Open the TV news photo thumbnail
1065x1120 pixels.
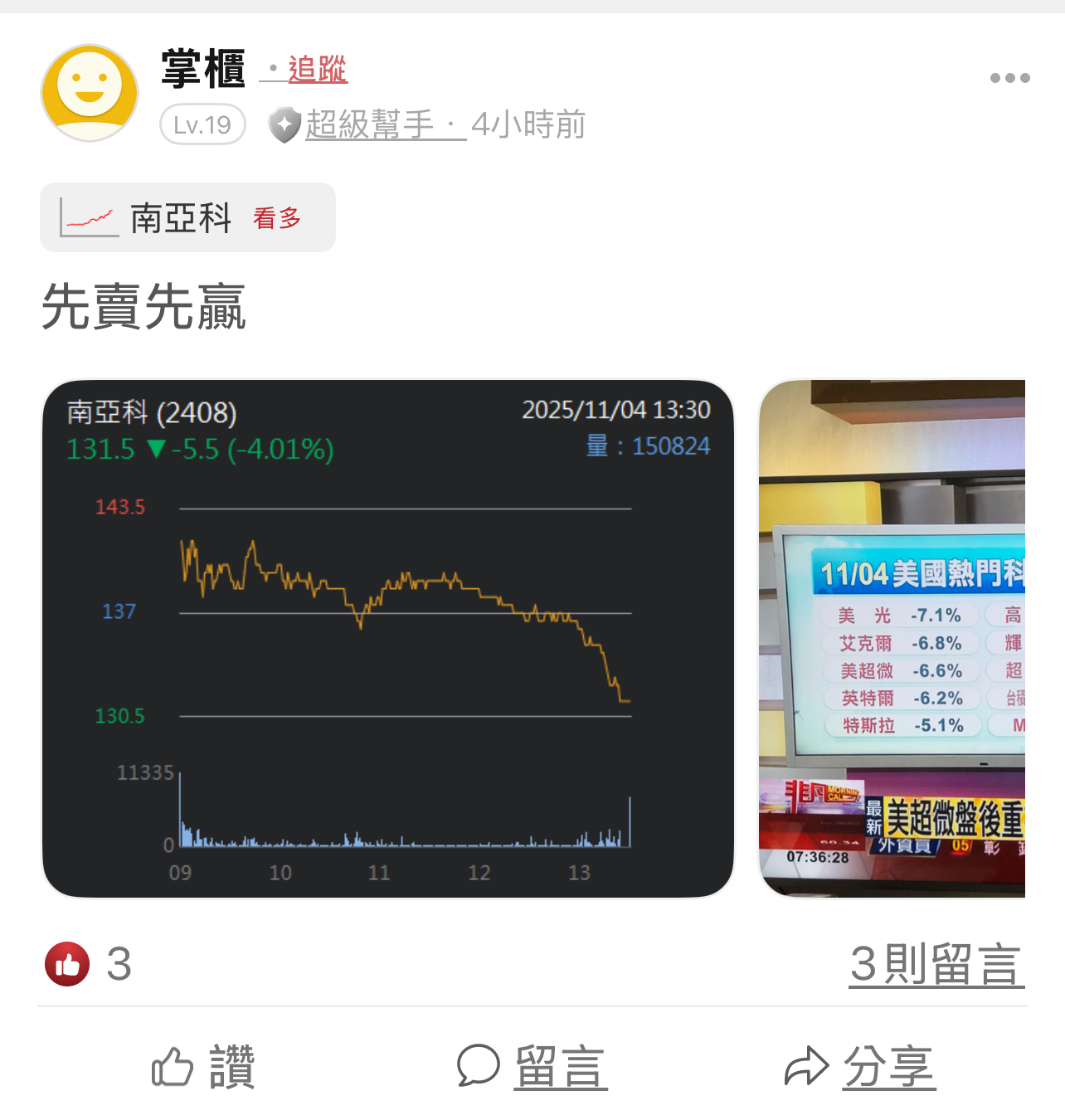892,639
